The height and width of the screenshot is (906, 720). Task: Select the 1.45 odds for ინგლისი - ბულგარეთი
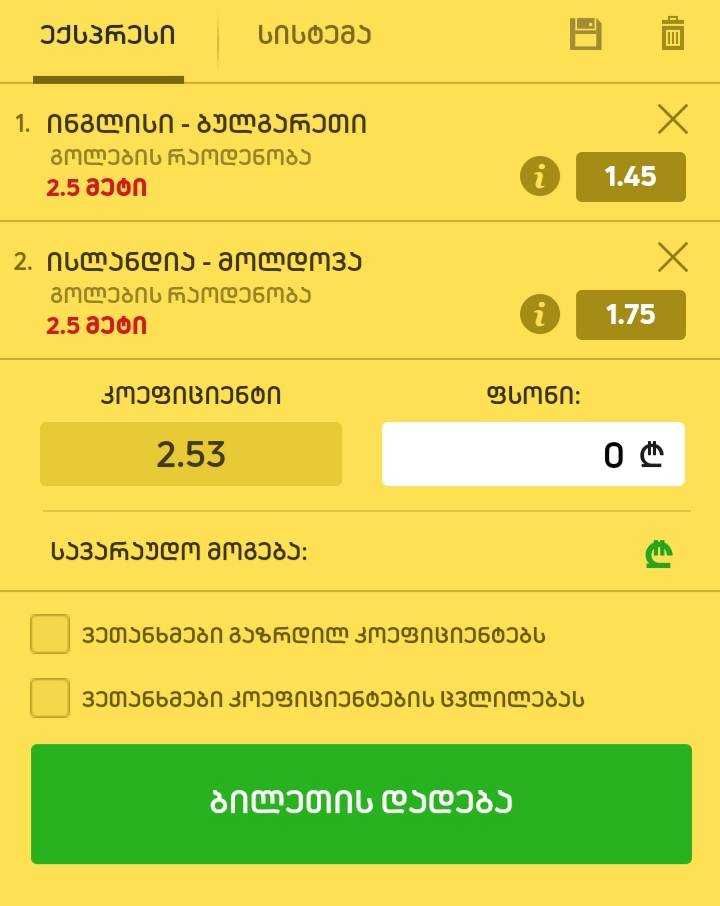click(631, 176)
